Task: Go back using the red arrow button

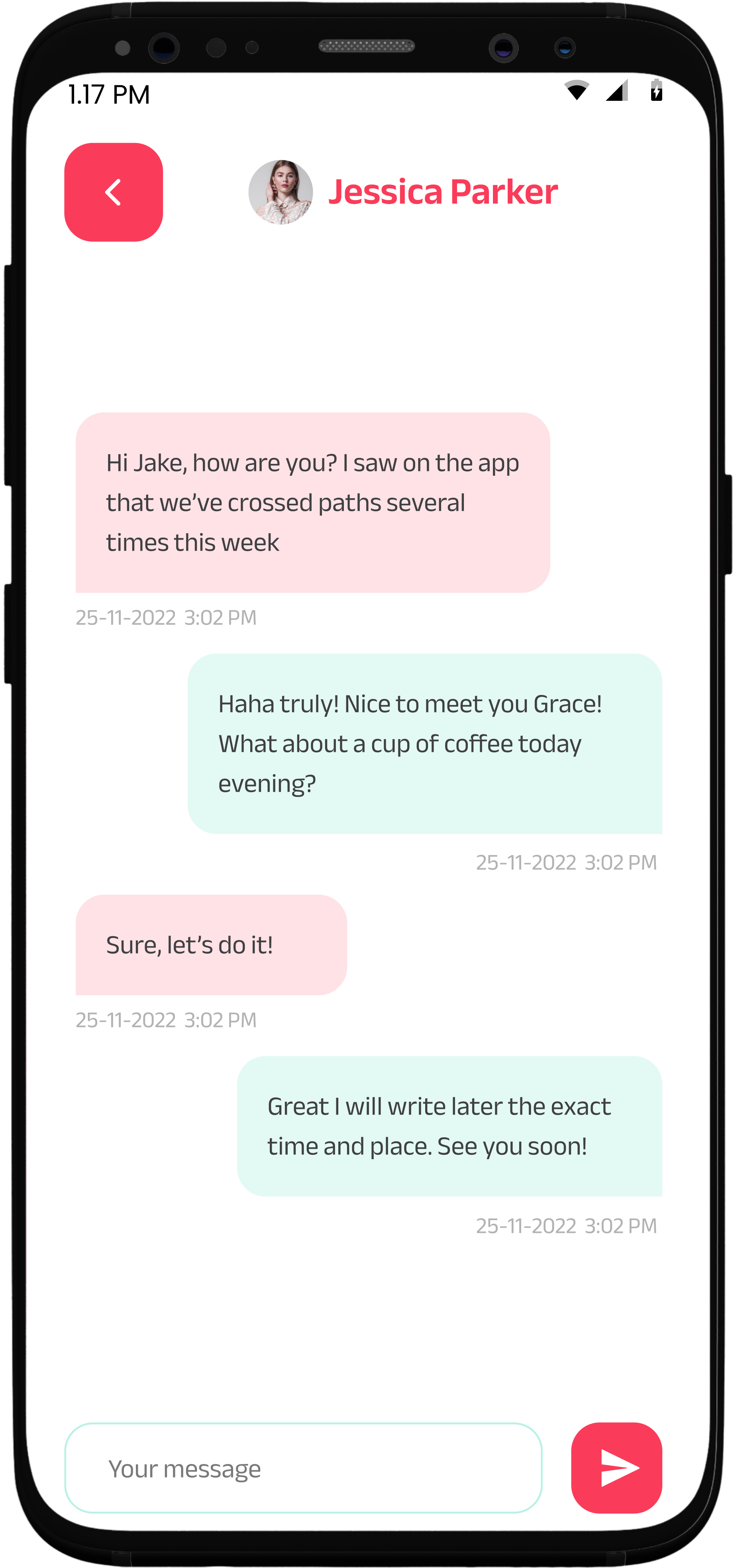Action: [x=113, y=192]
